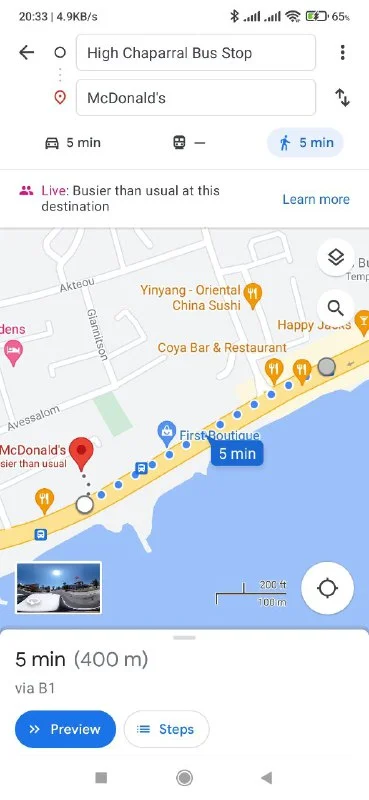Open the map layers button
The height and width of the screenshot is (800, 369).
coord(335,258)
